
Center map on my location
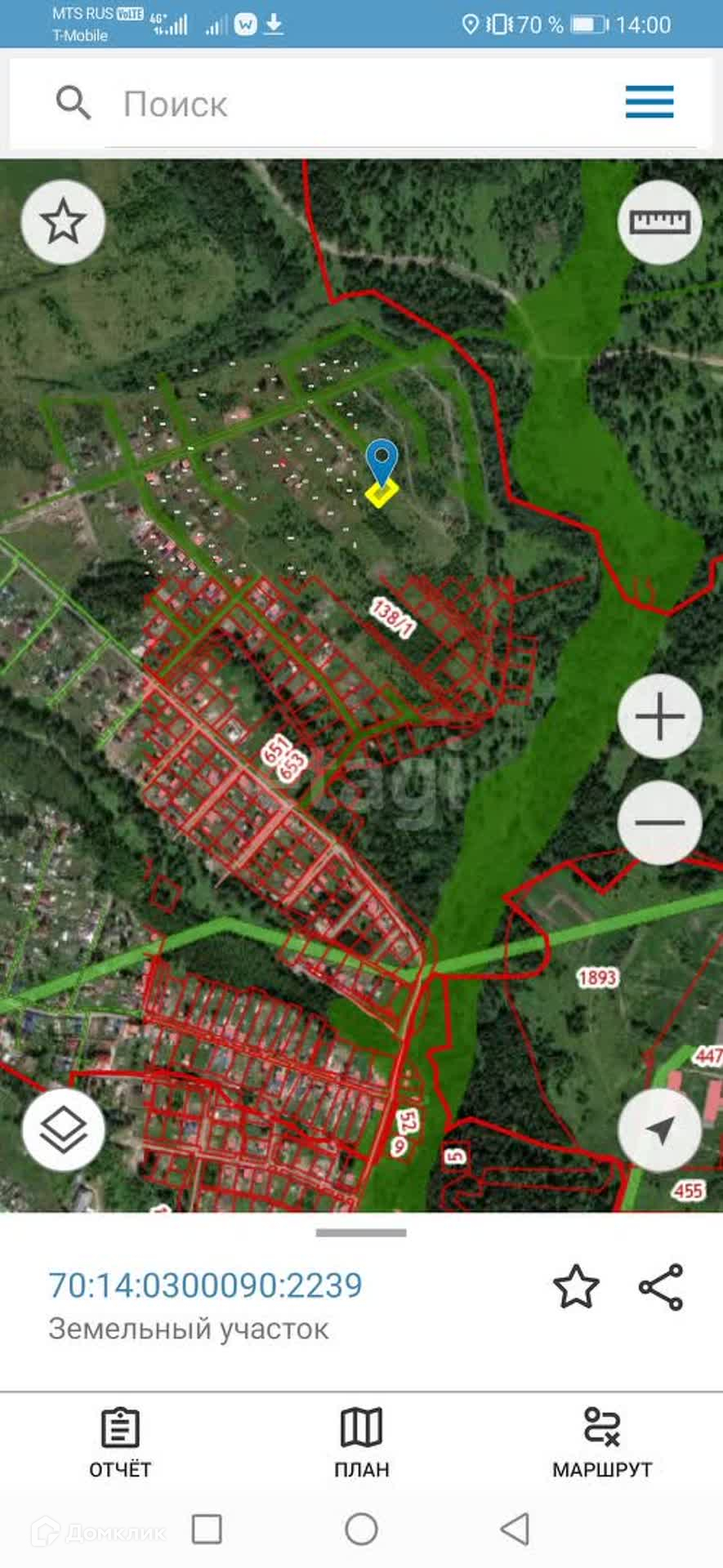click(659, 1130)
